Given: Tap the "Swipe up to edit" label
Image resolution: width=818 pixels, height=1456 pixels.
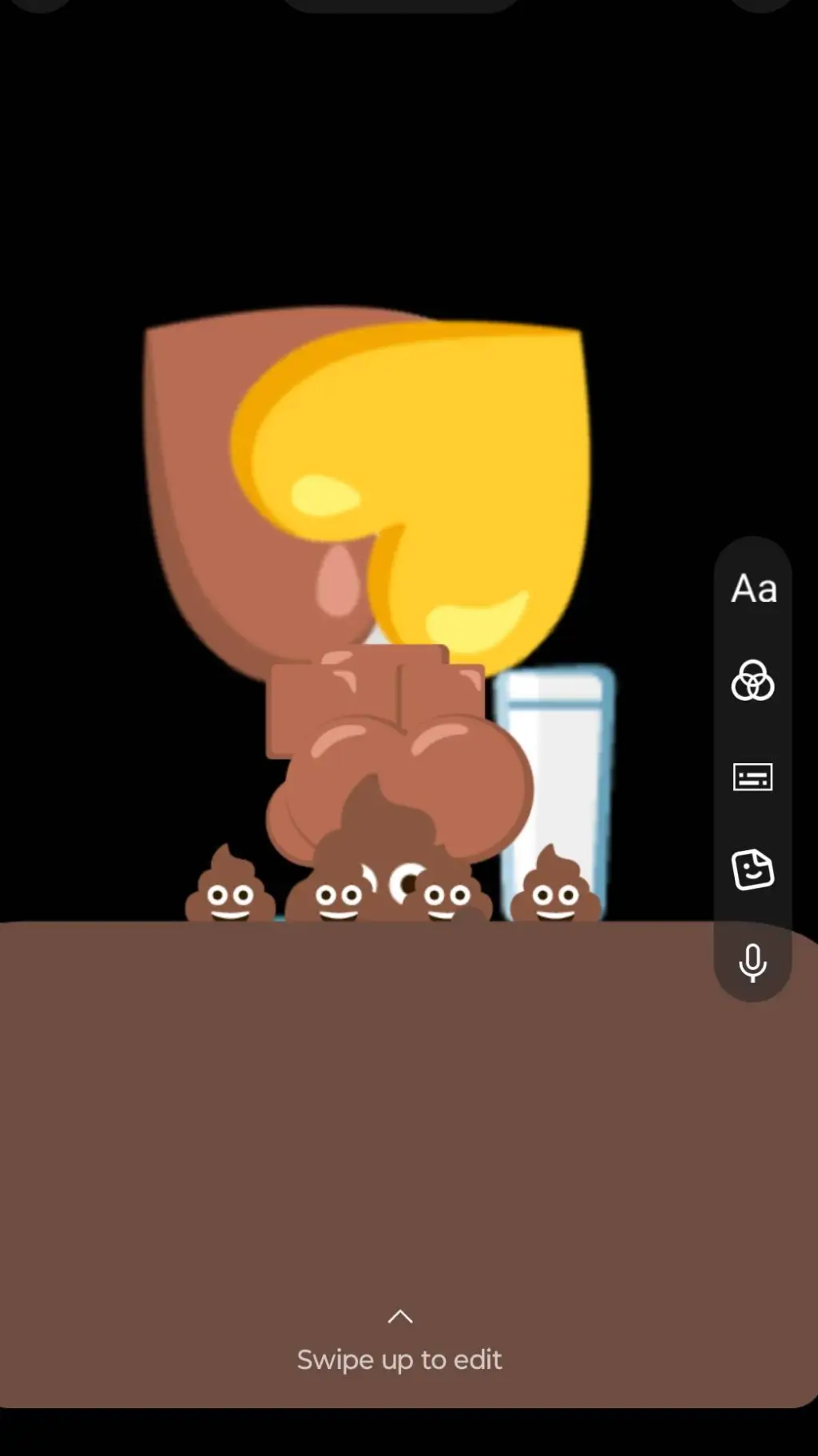Looking at the screenshot, I should pyautogui.click(x=399, y=1359).
